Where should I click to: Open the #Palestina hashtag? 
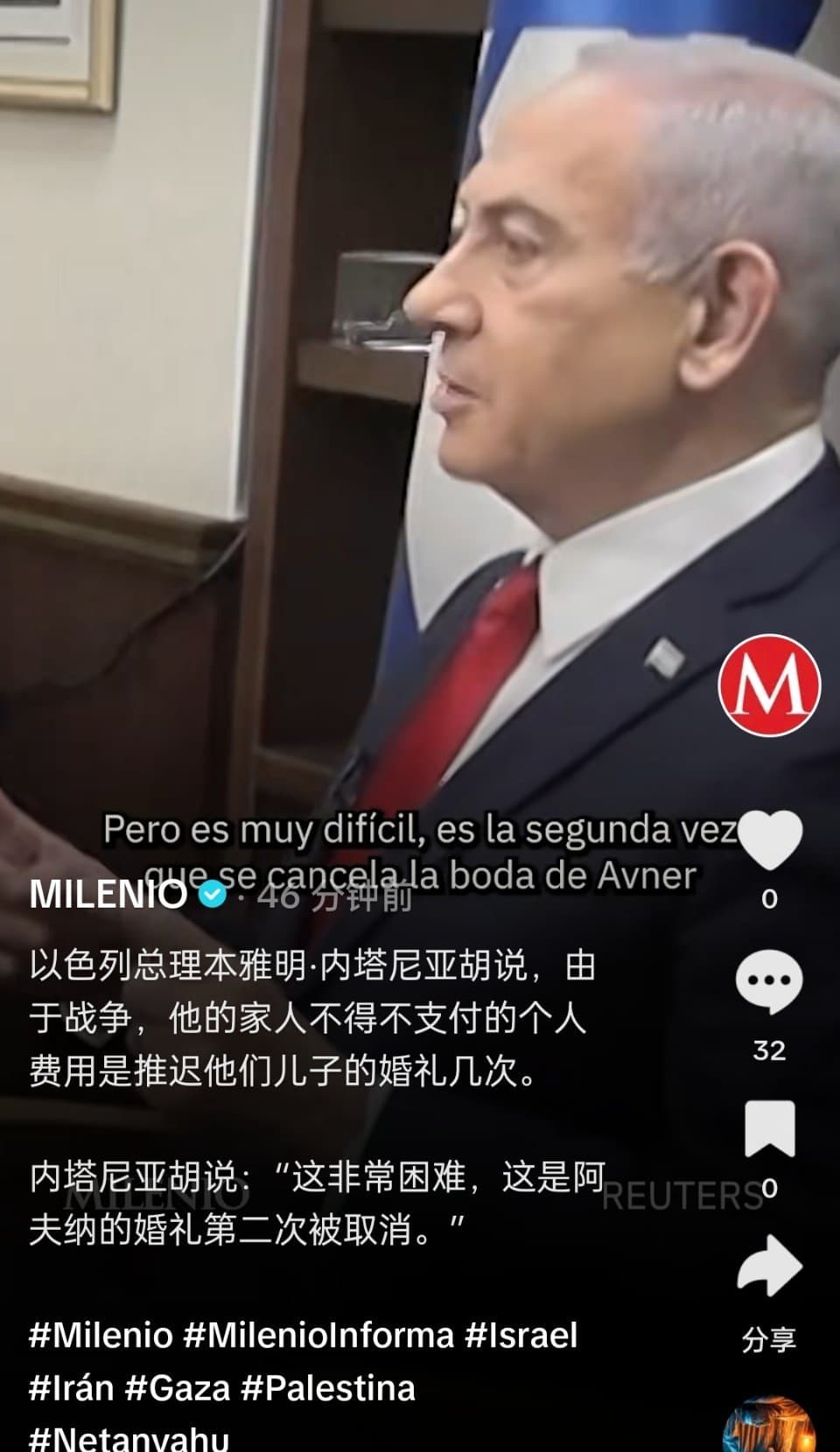click(328, 1389)
